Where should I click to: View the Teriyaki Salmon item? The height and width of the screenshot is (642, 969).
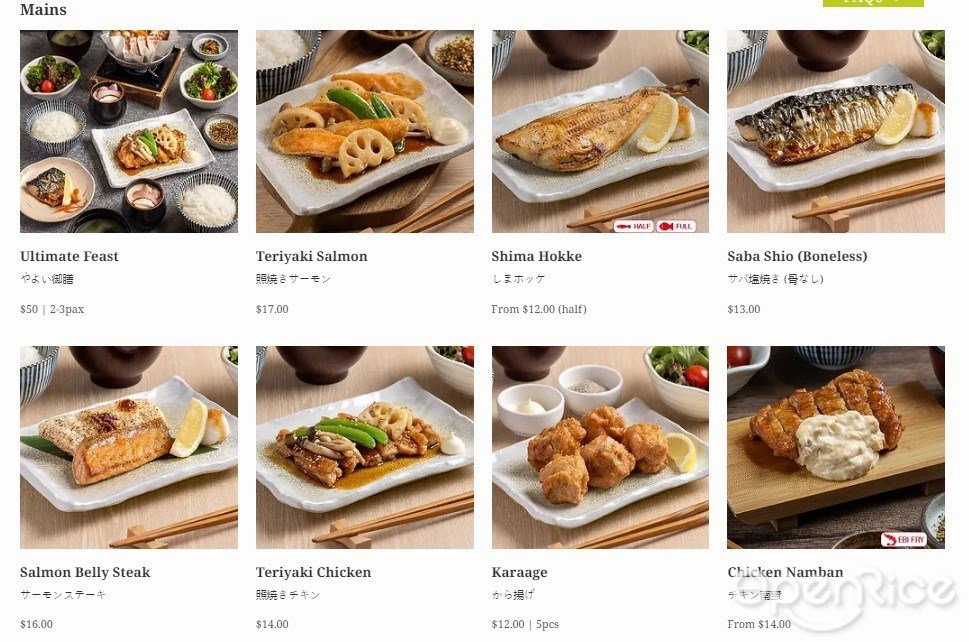pyautogui.click(x=364, y=131)
